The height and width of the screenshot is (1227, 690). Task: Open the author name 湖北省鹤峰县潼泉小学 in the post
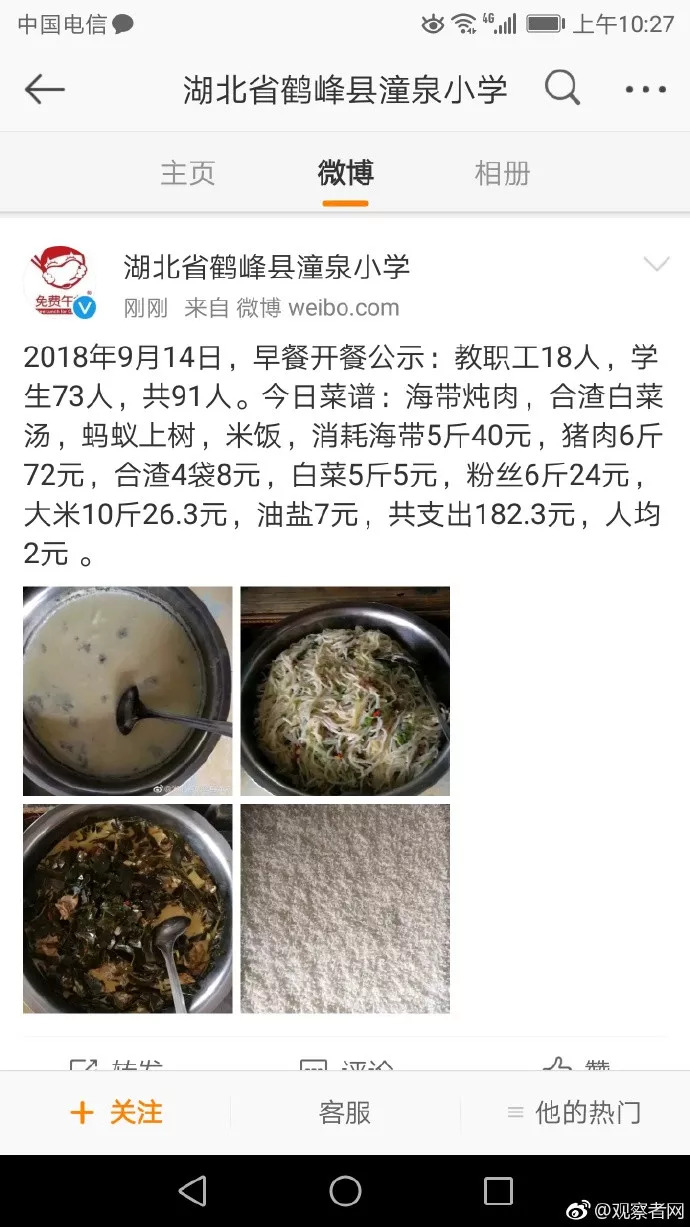[267, 267]
